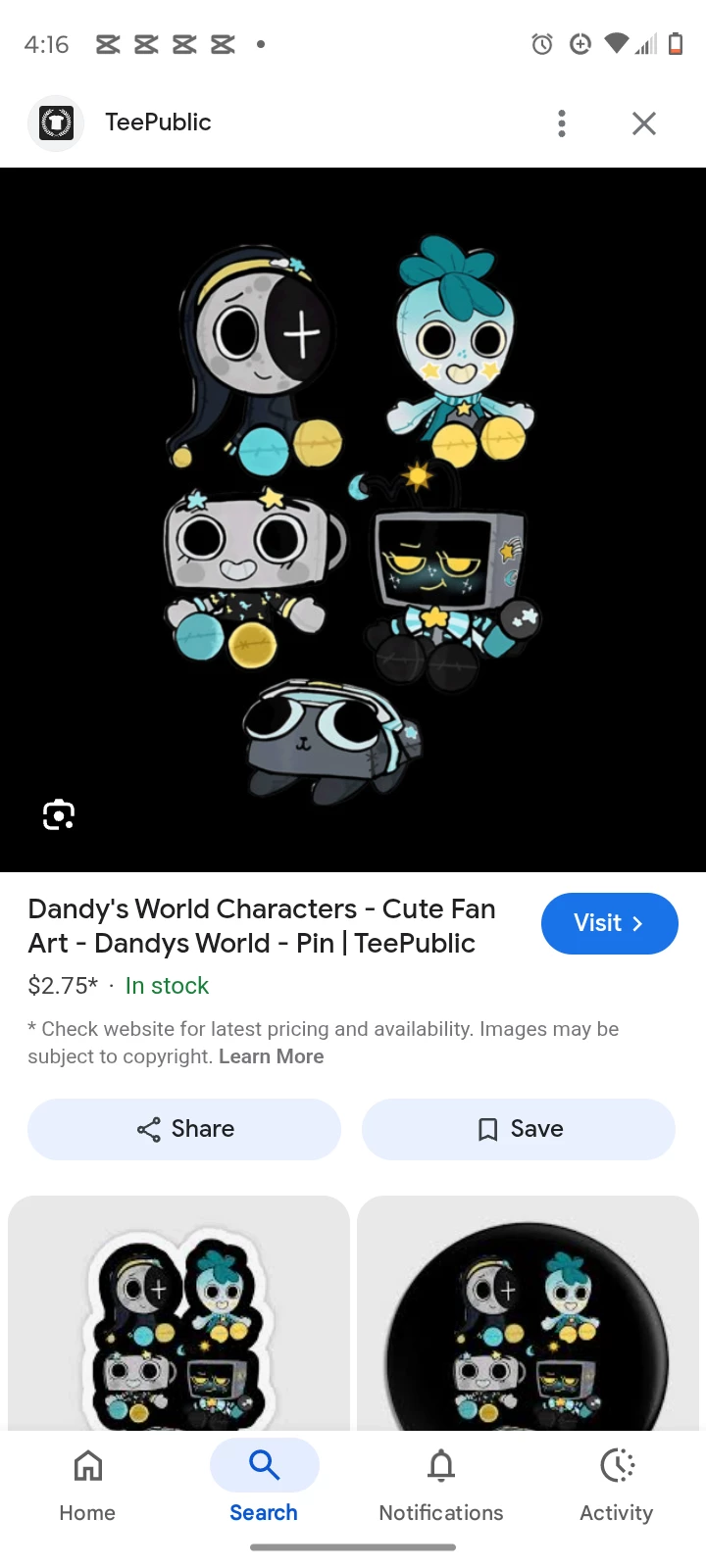Image resolution: width=706 pixels, height=1568 pixels.
Task: Open the Learn More copyright link
Action: pos(271,1056)
